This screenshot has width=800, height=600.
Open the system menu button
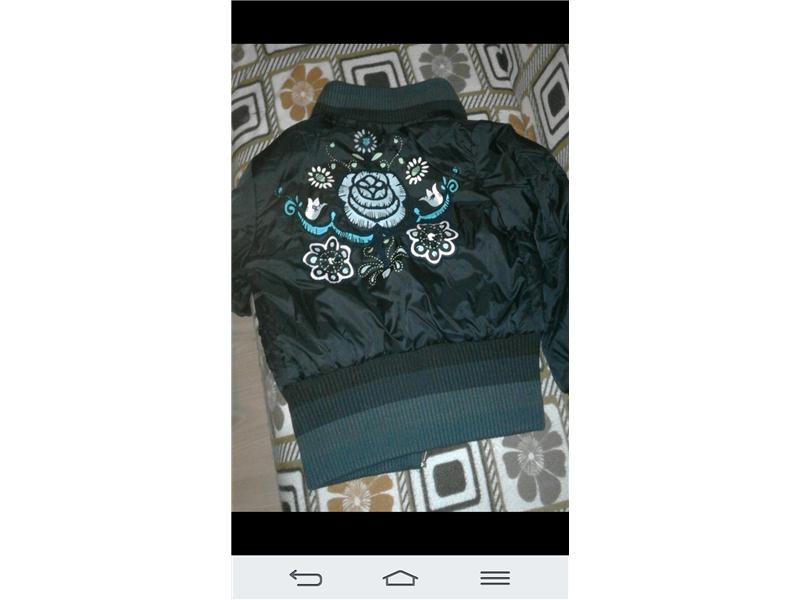(495, 577)
